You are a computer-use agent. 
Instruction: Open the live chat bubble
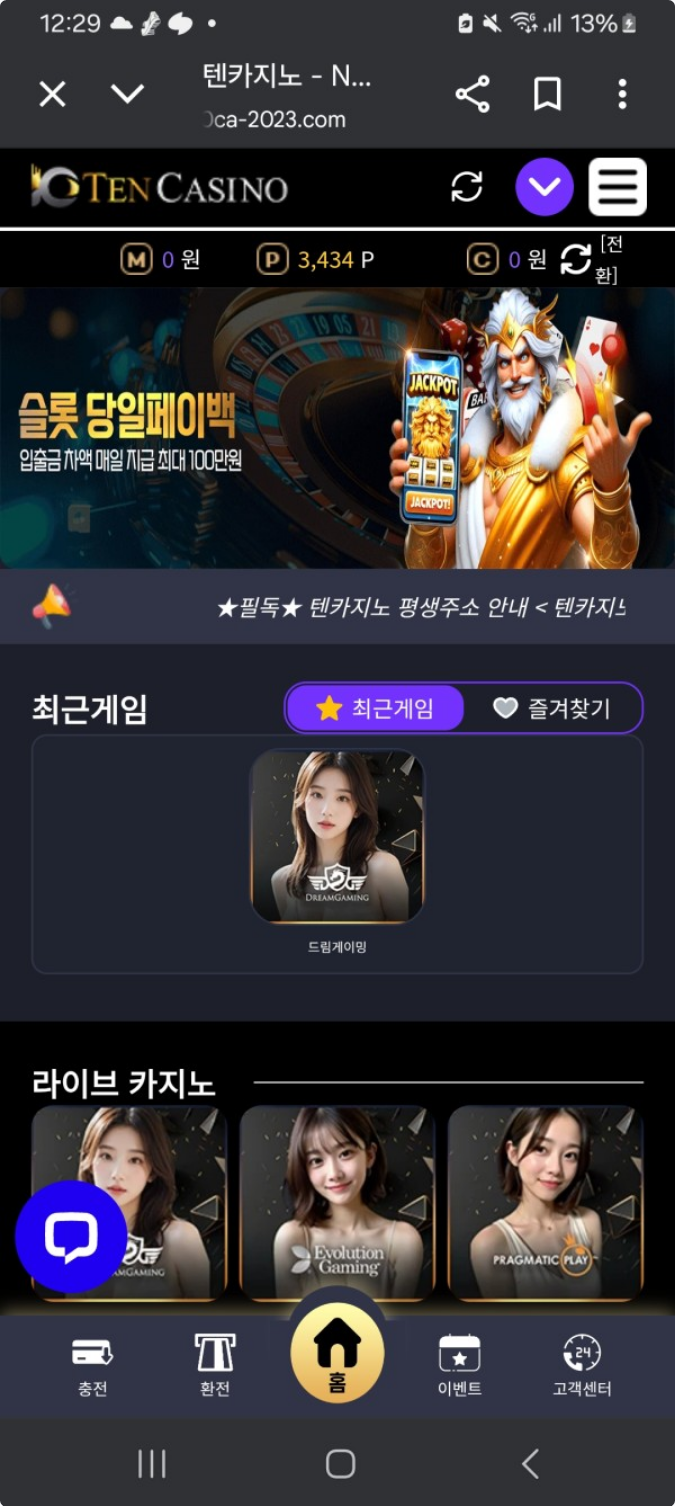(x=71, y=1237)
